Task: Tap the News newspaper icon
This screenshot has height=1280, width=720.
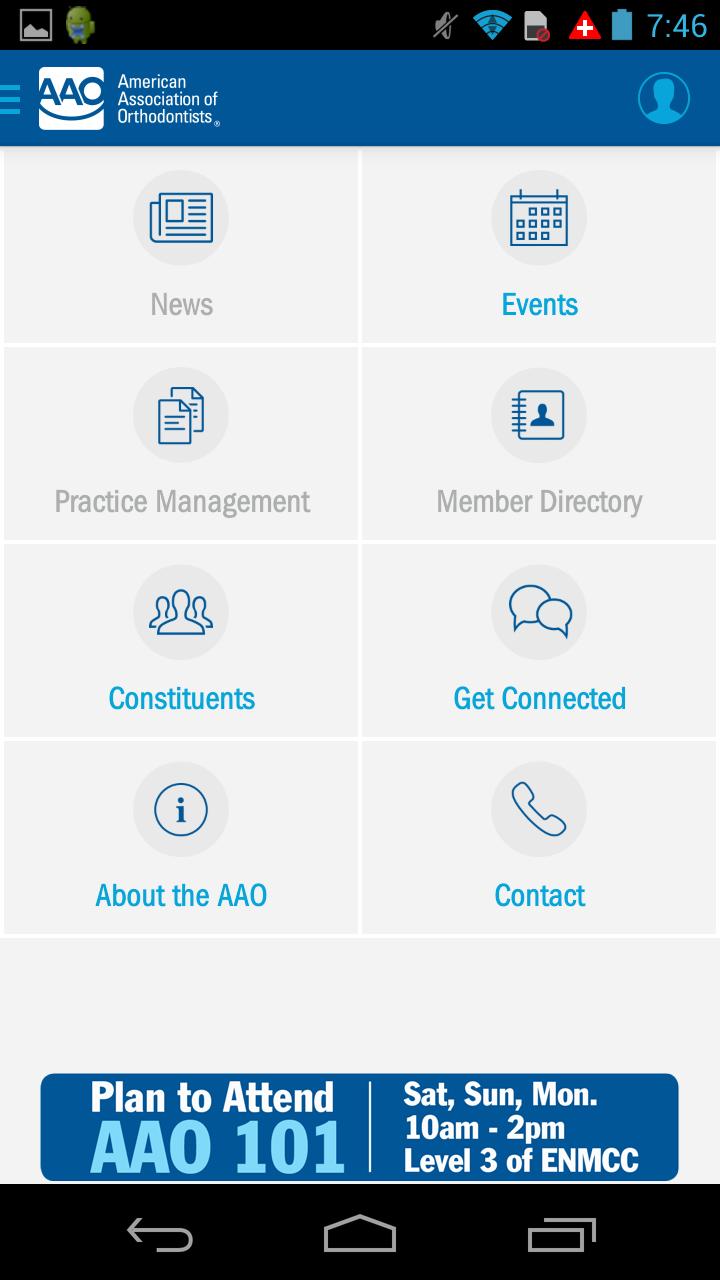Action: 181,217
